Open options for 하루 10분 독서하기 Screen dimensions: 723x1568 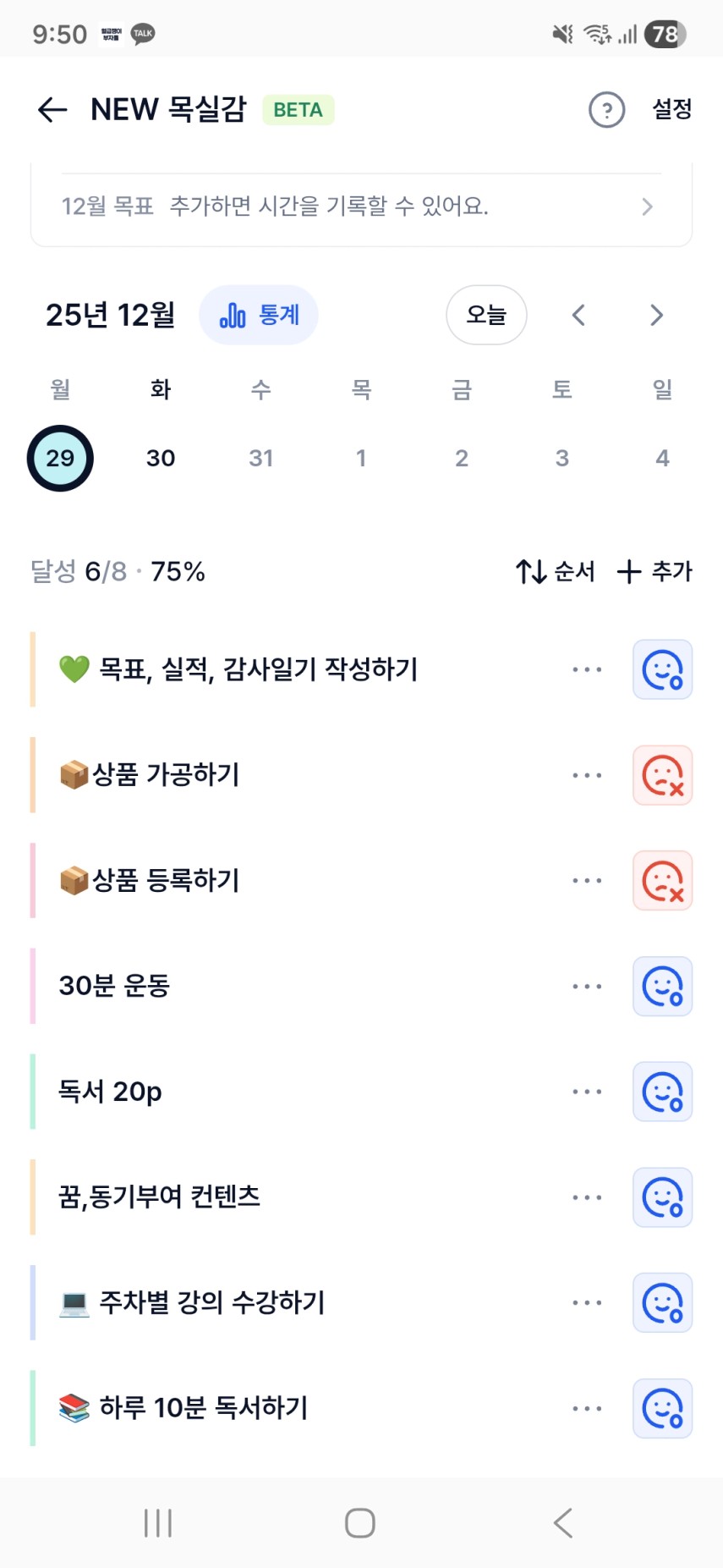pos(587,1409)
